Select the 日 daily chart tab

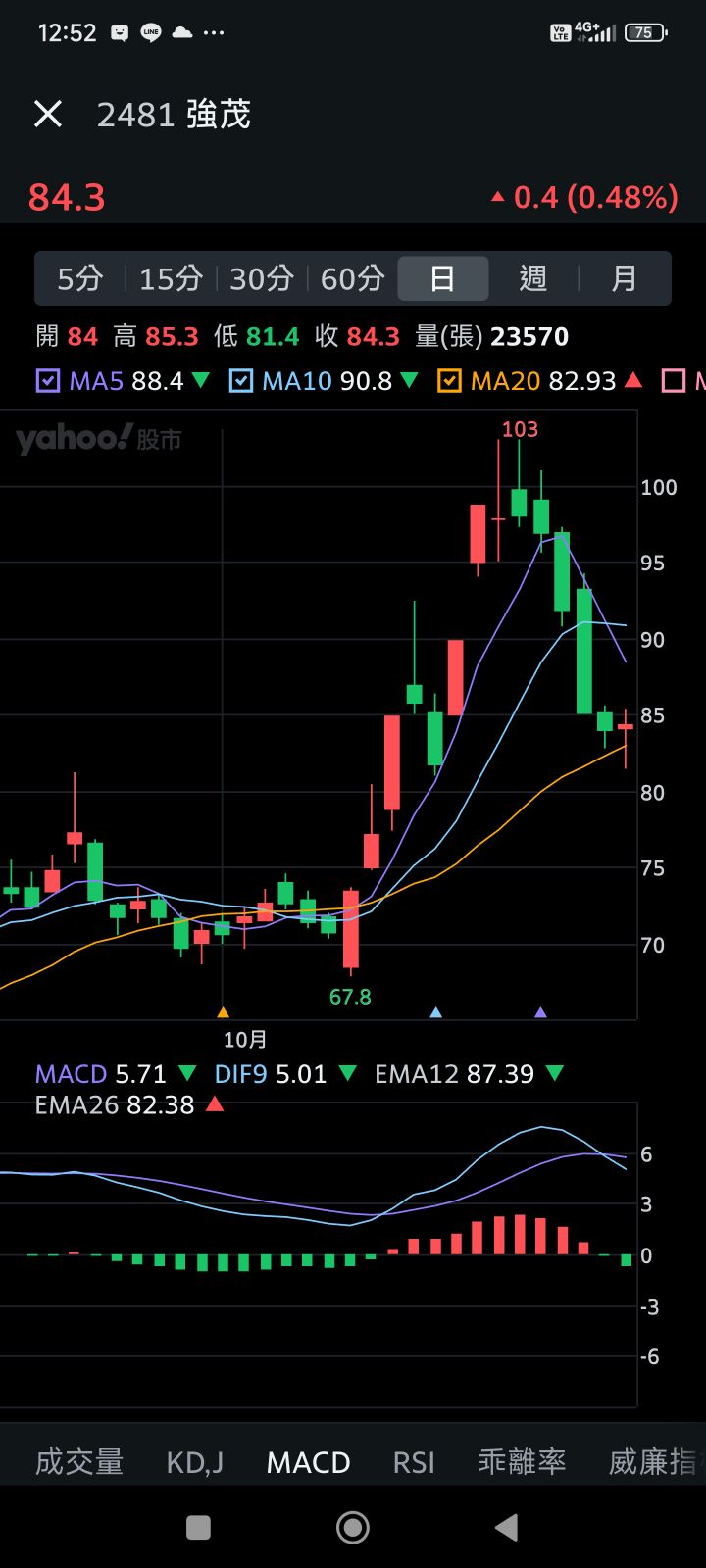click(x=442, y=279)
